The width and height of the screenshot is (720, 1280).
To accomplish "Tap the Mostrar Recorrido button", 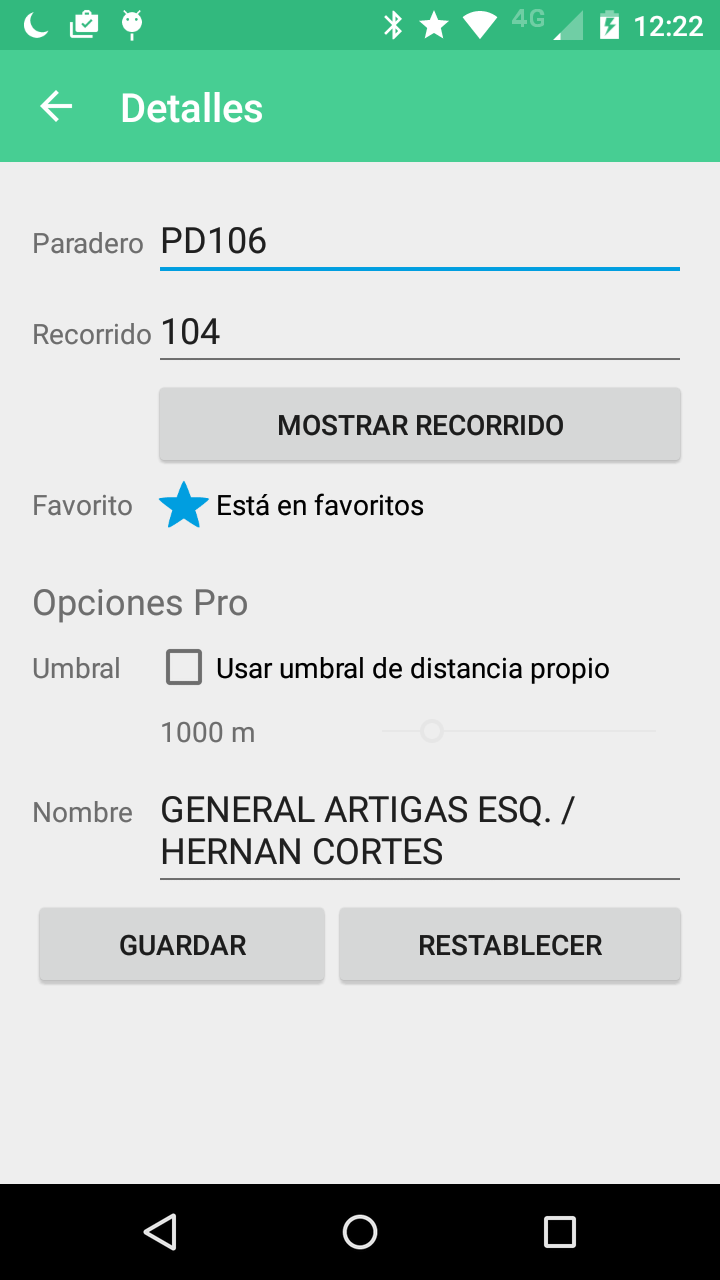I will point(420,425).
